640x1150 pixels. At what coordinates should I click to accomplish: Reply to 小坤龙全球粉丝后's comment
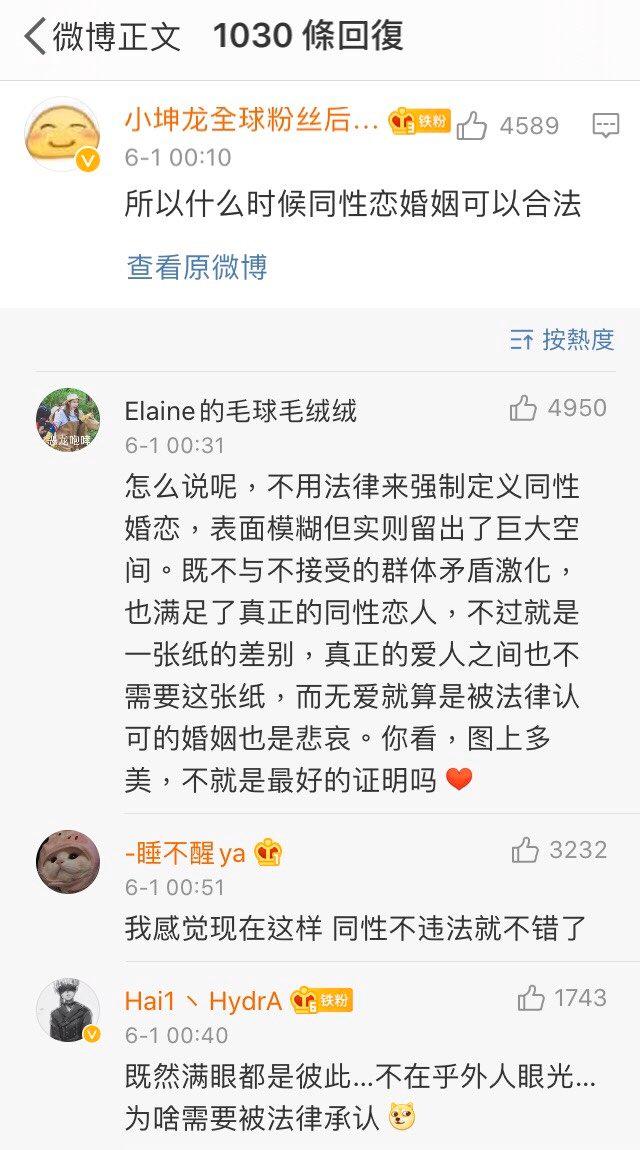tap(605, 126)
